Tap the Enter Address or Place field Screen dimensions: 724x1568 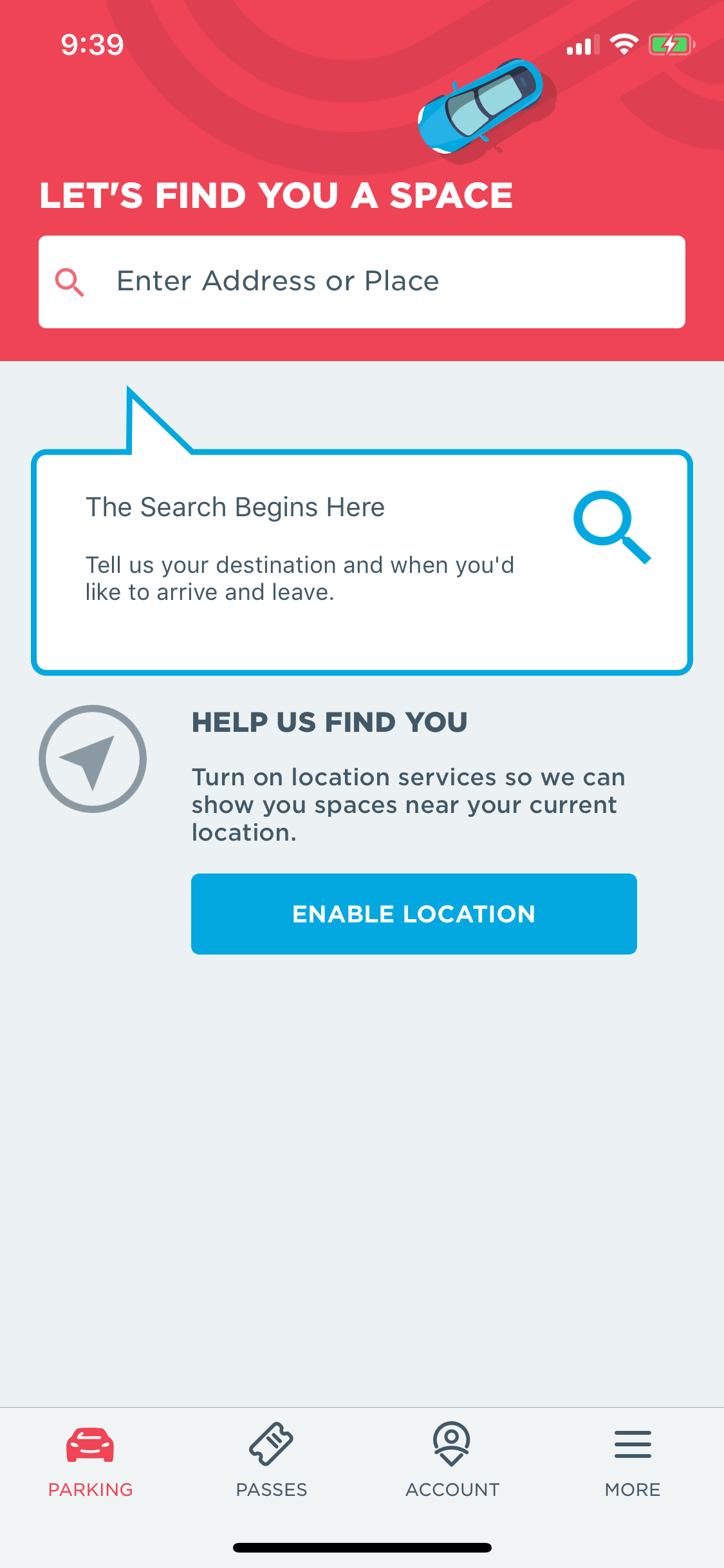coord(362,282)
